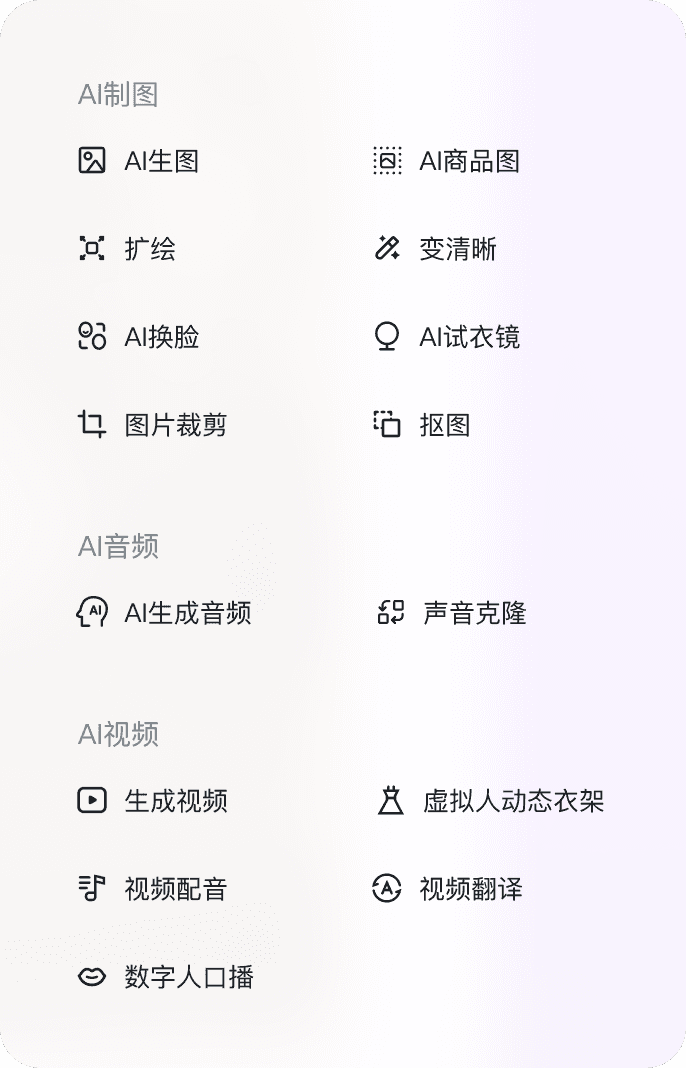The height and width of the screenshot is (1068, 686).
Task: Choose 视频配音 video dubbing
Action: coord(152,888)
